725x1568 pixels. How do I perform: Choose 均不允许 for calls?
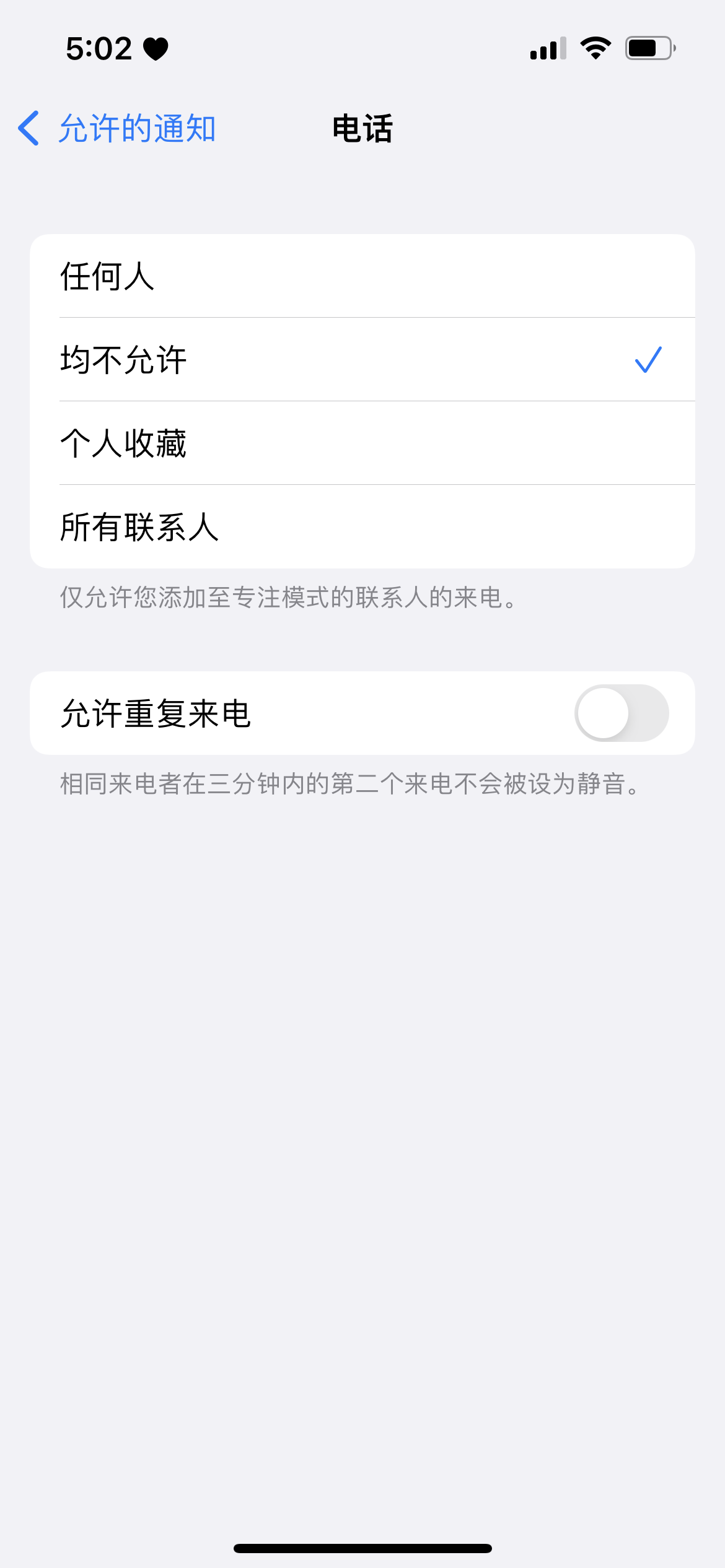point(362,360)
